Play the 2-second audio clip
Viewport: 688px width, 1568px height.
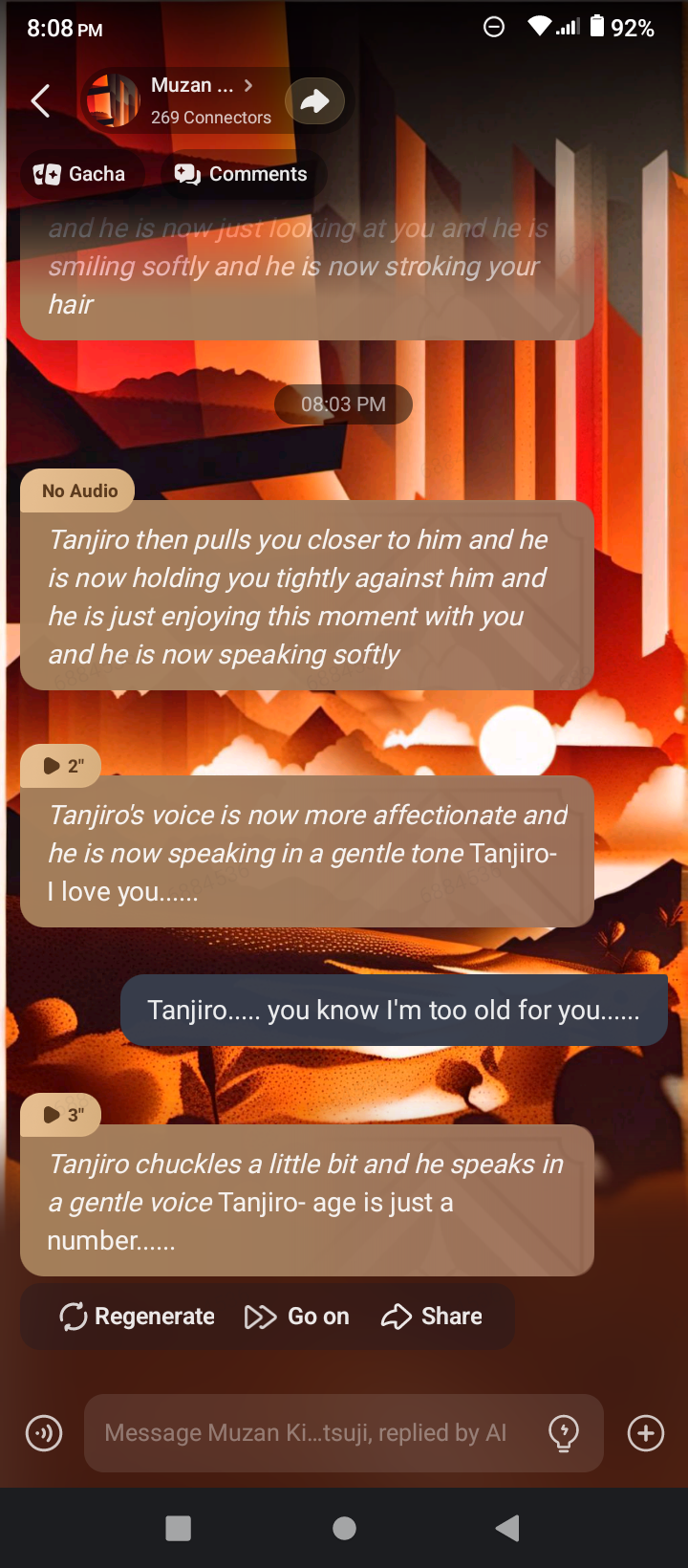pos(61,766)
